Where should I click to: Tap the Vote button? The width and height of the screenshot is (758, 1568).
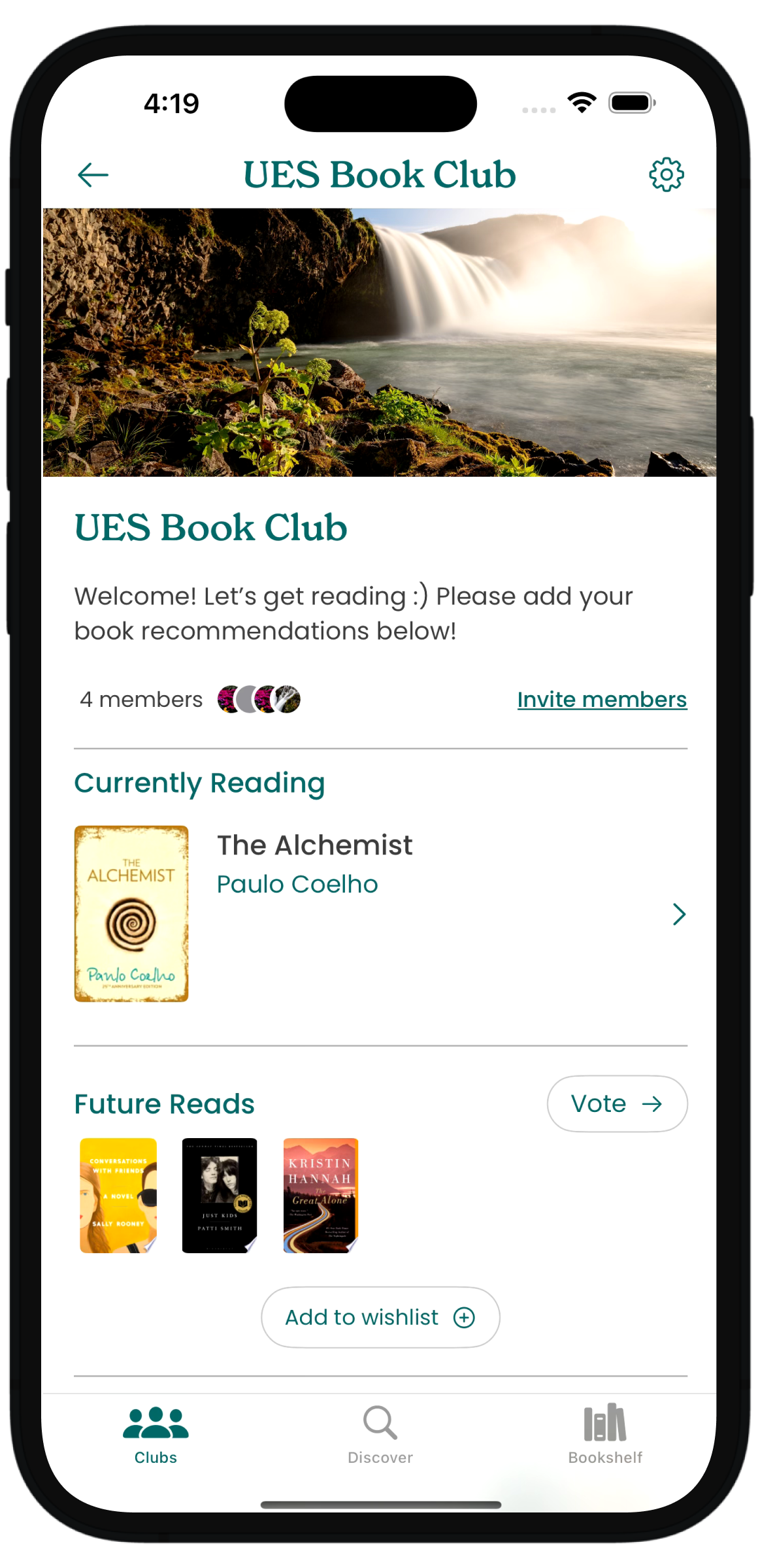tap(617, 1103)
